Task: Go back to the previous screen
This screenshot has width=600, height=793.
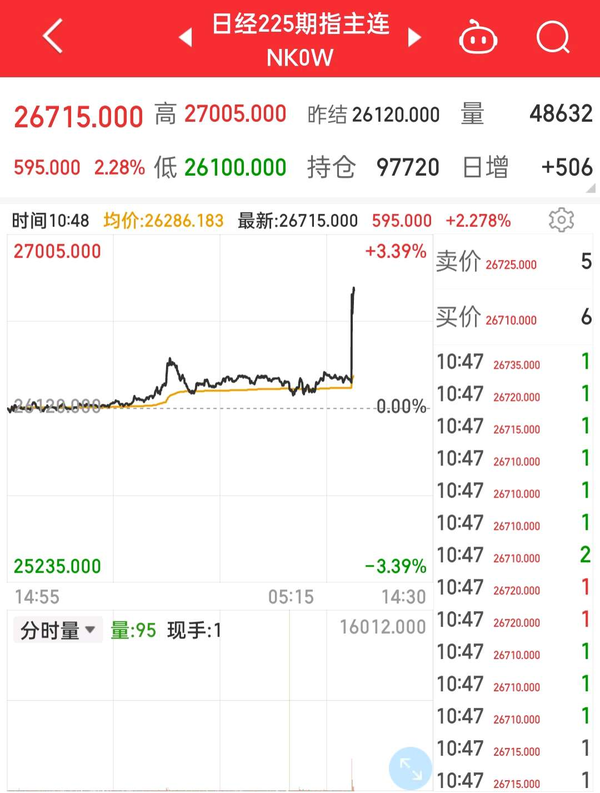Action: tap(52, 38)
